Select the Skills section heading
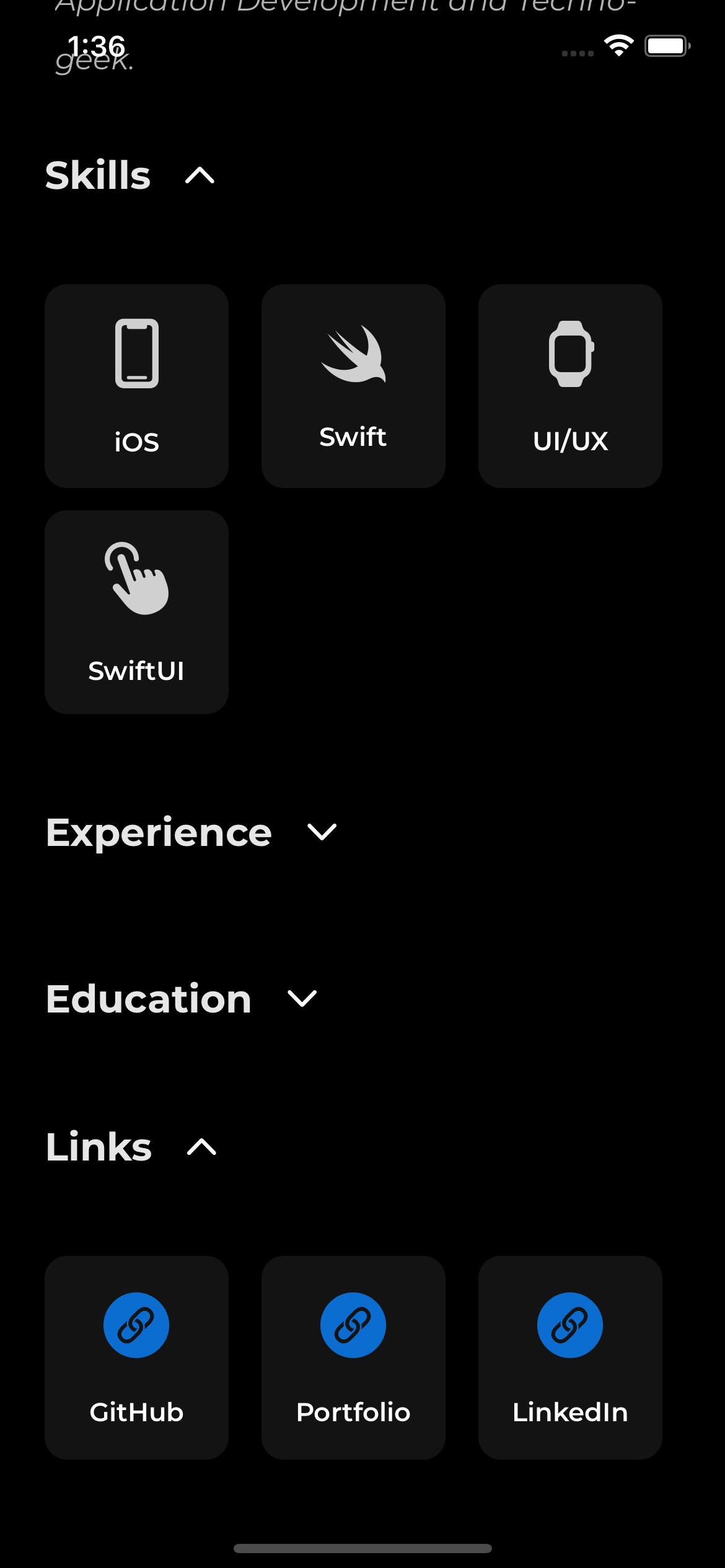Image resolution: width=725 pixels, height=1568 pixels. (x=98, y=175)
